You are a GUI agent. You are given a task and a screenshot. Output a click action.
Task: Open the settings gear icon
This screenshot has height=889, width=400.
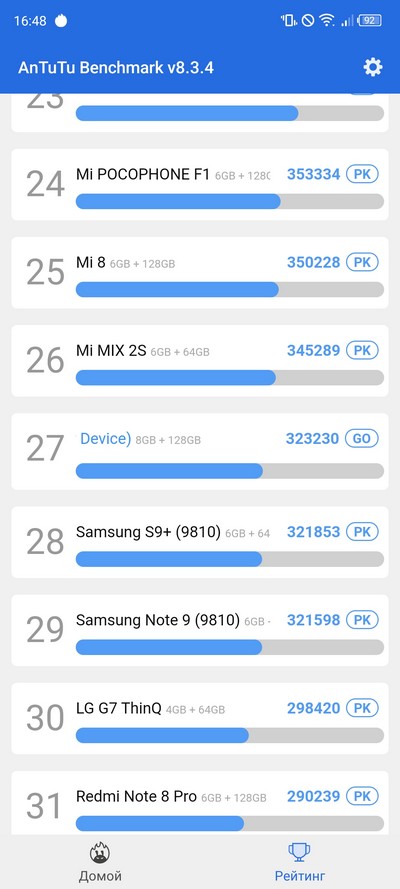(x=372, y=67)
